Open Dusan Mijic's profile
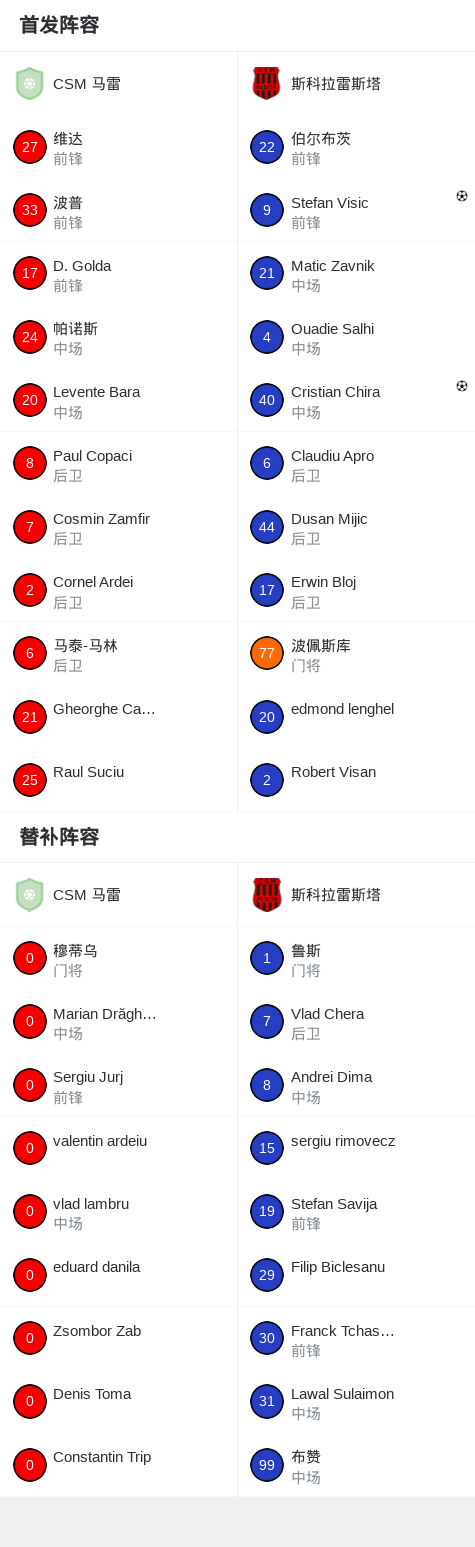This screenshot has height=1547, width=475. pyautogui.click(x=356, y=527)
